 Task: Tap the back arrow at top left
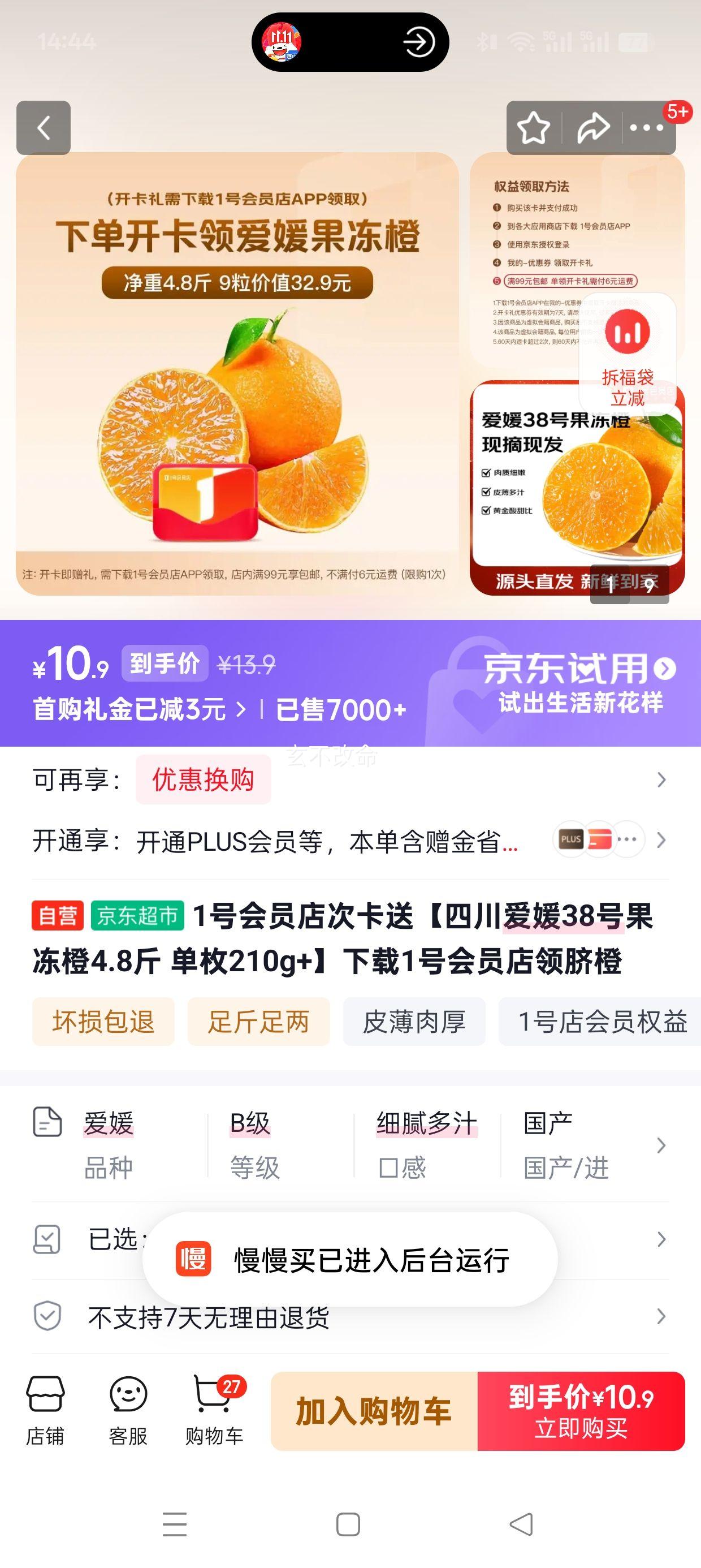coord(43,128)
